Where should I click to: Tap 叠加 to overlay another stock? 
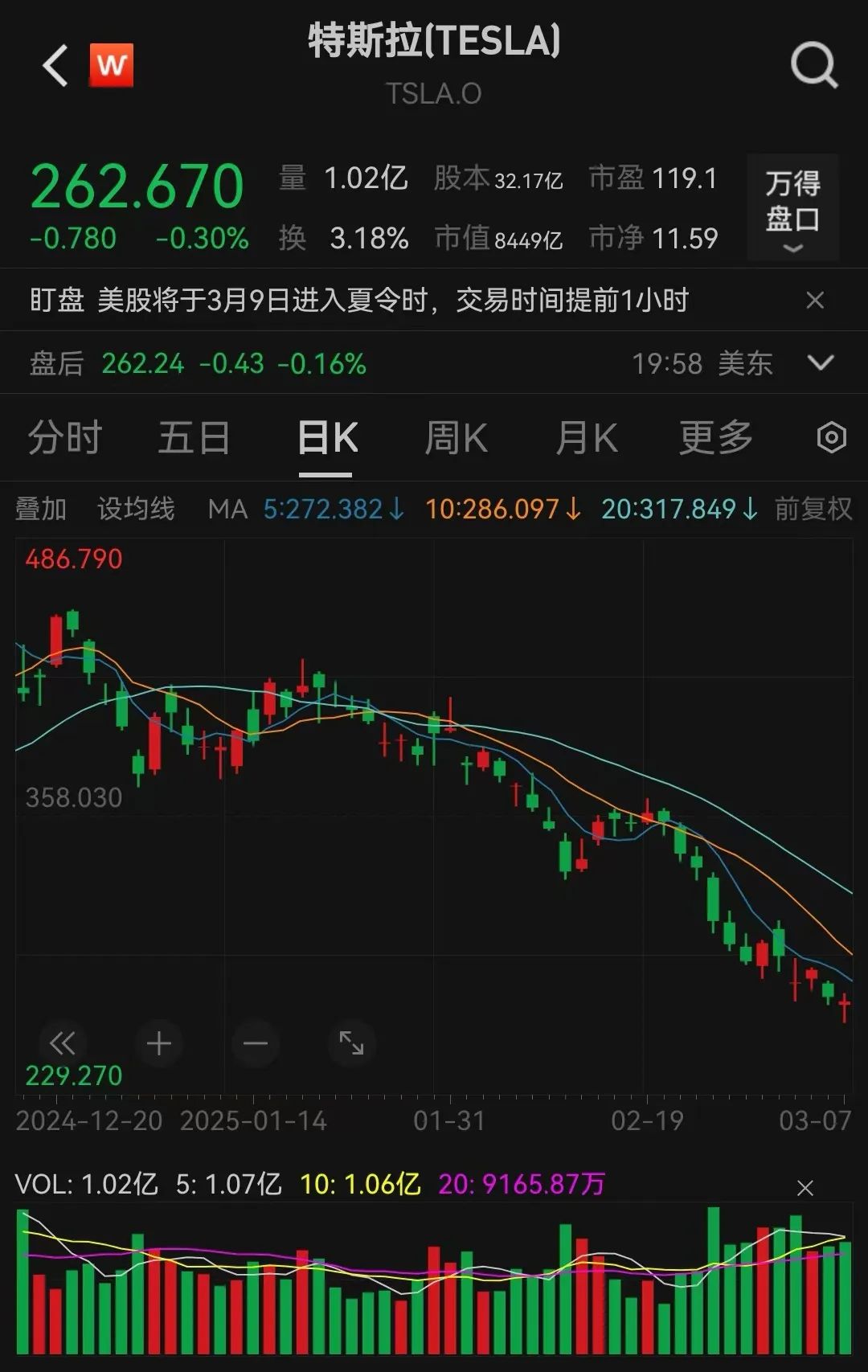[40, 509]
